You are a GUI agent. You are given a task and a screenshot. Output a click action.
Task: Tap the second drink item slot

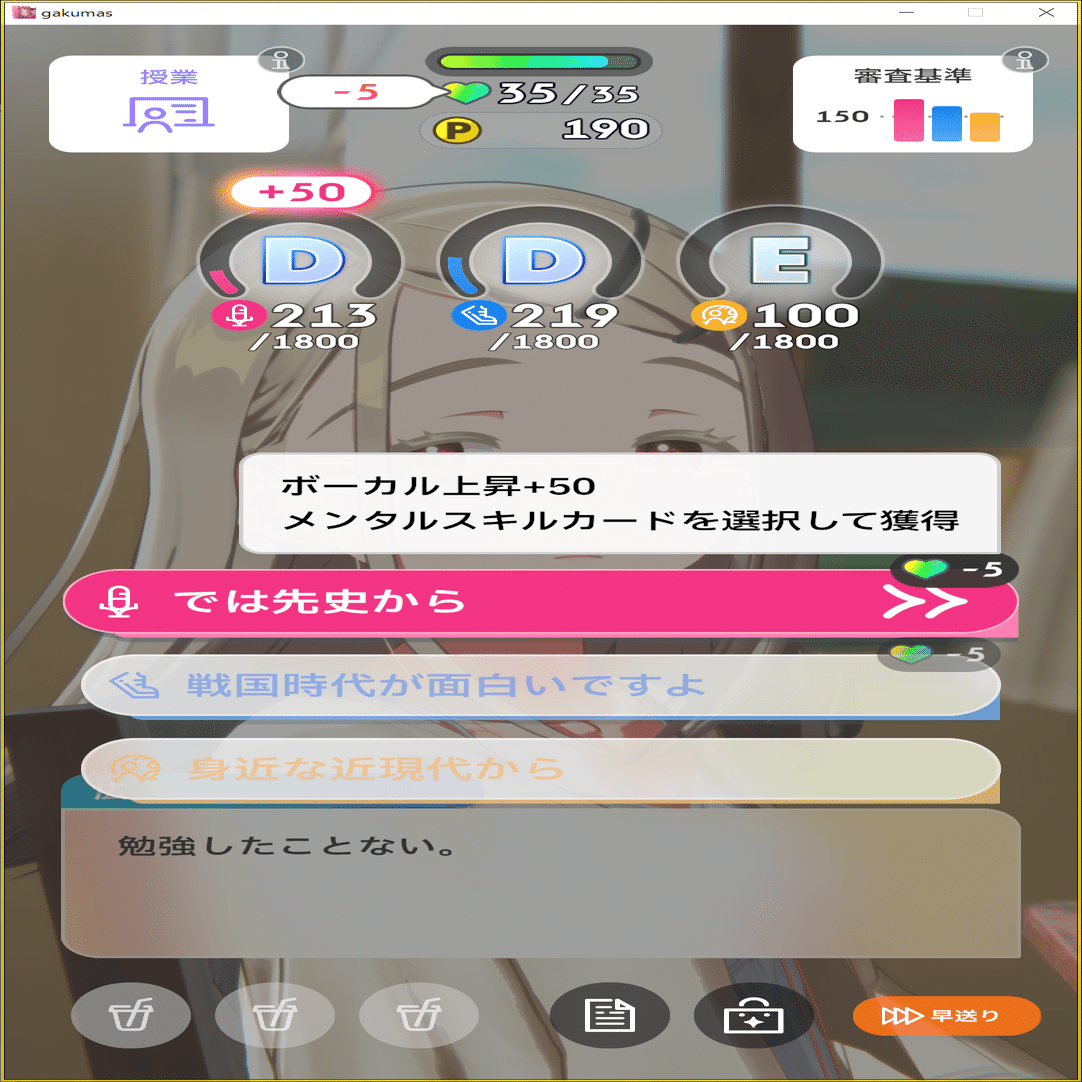click(274, 1016)
